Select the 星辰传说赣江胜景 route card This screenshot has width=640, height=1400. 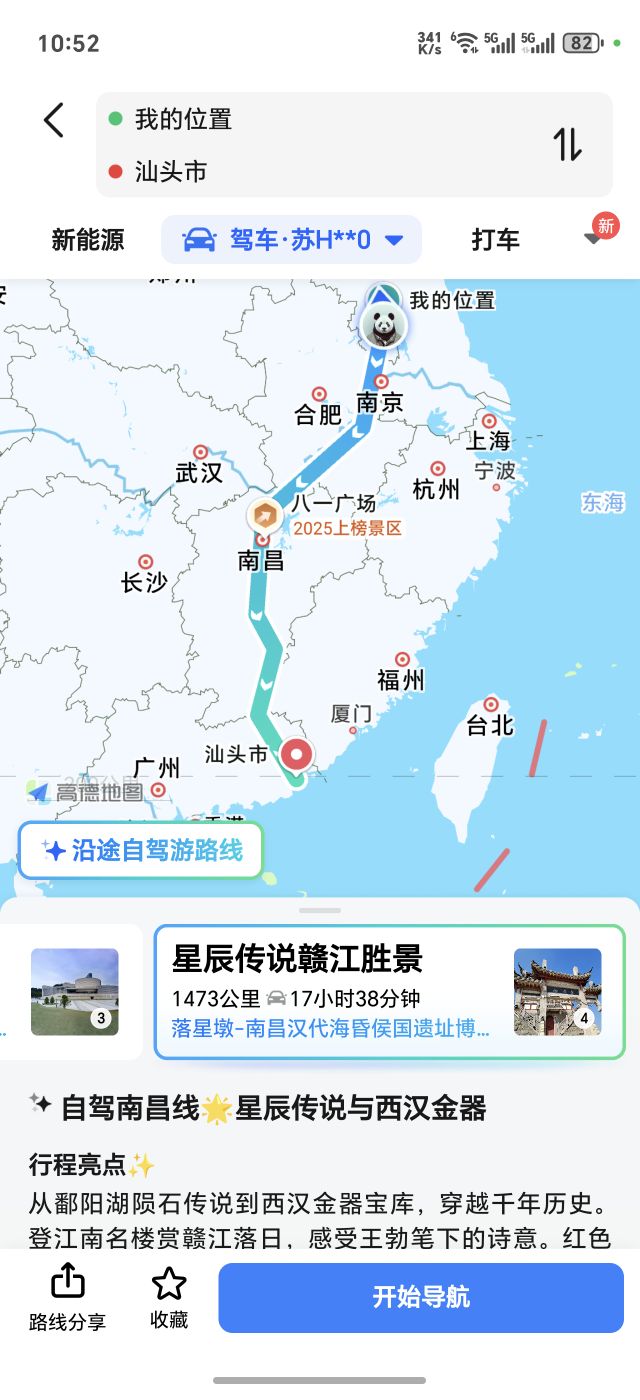coord(389,991)
